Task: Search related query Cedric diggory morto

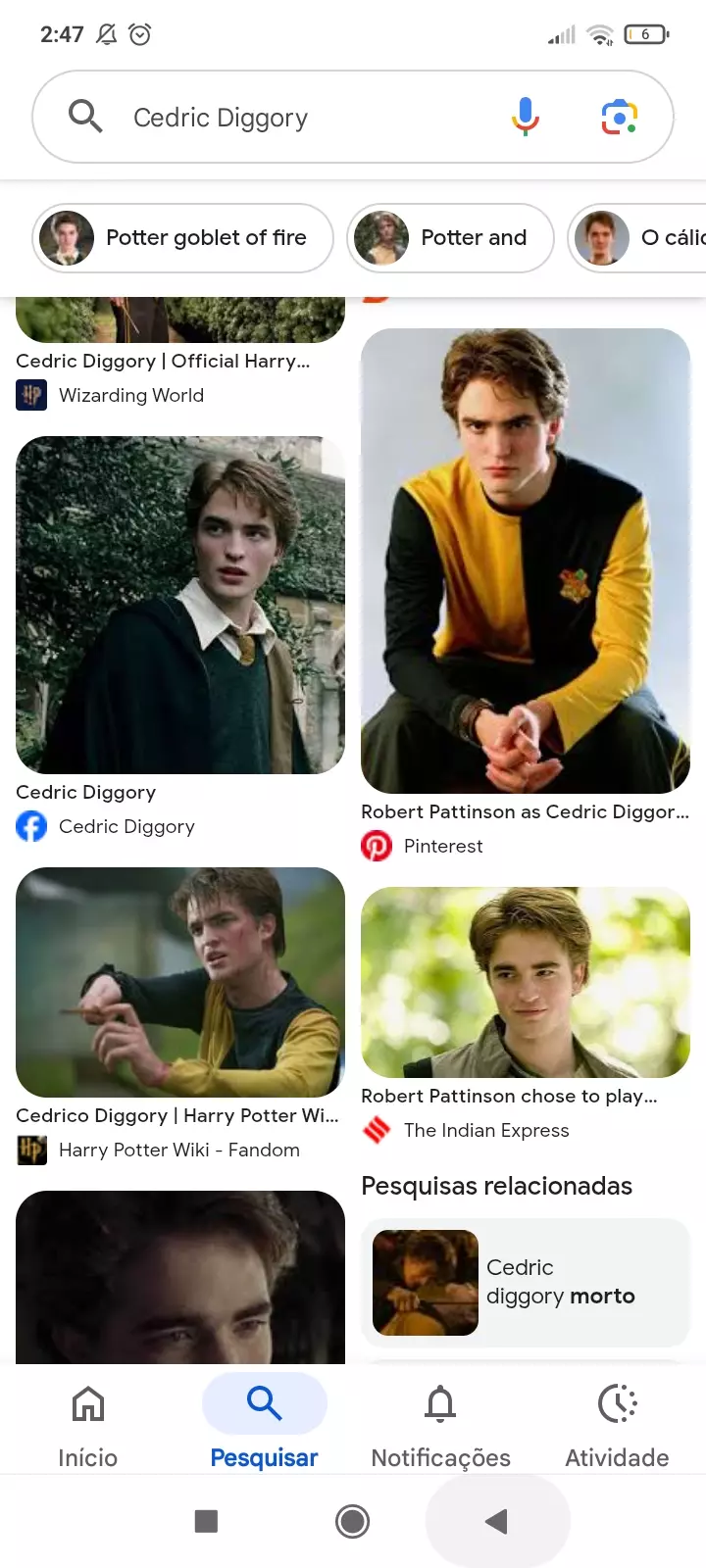Action: [526, 1282]
